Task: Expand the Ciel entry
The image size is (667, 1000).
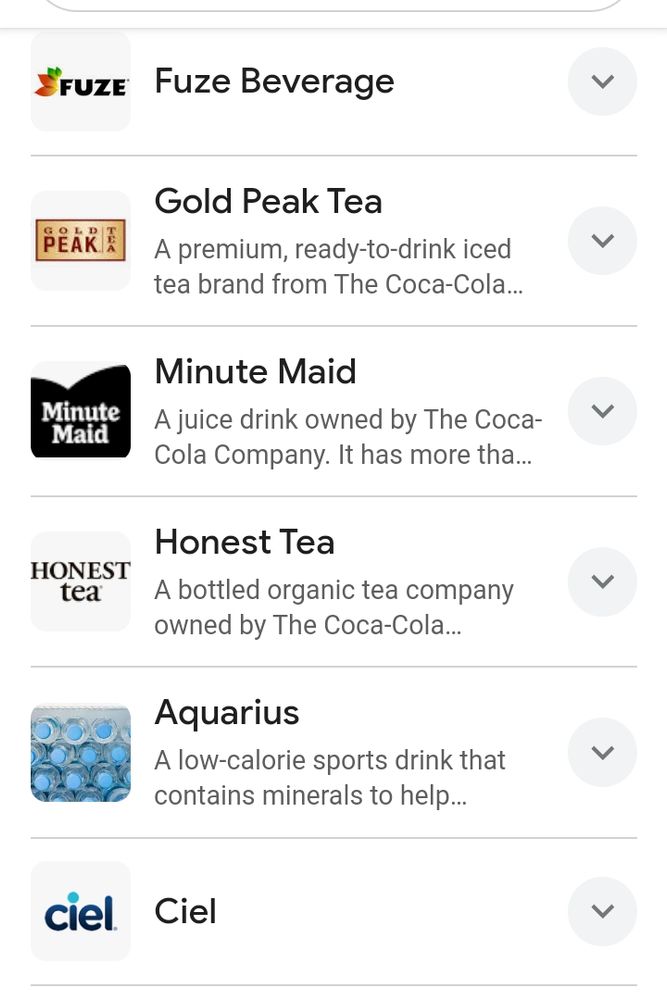Action: pos(602,911)
